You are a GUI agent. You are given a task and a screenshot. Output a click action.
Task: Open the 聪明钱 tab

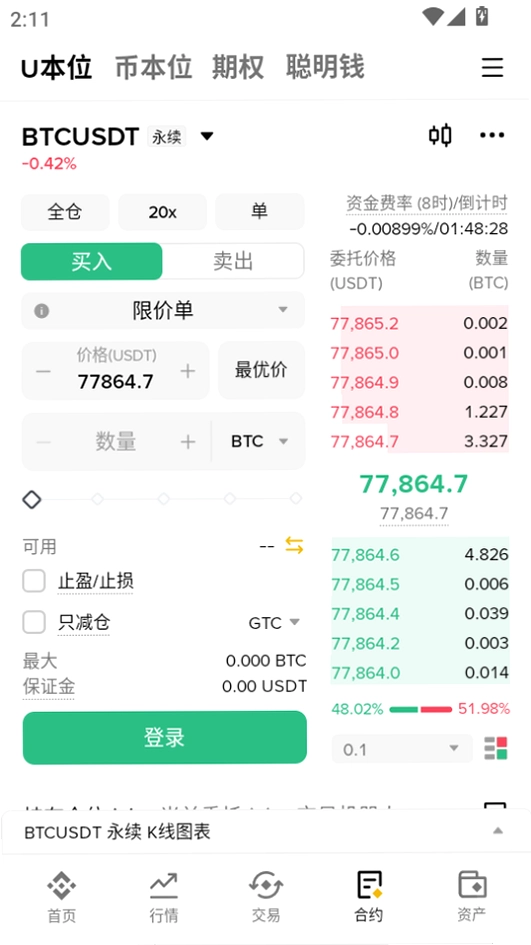(325, 67)
